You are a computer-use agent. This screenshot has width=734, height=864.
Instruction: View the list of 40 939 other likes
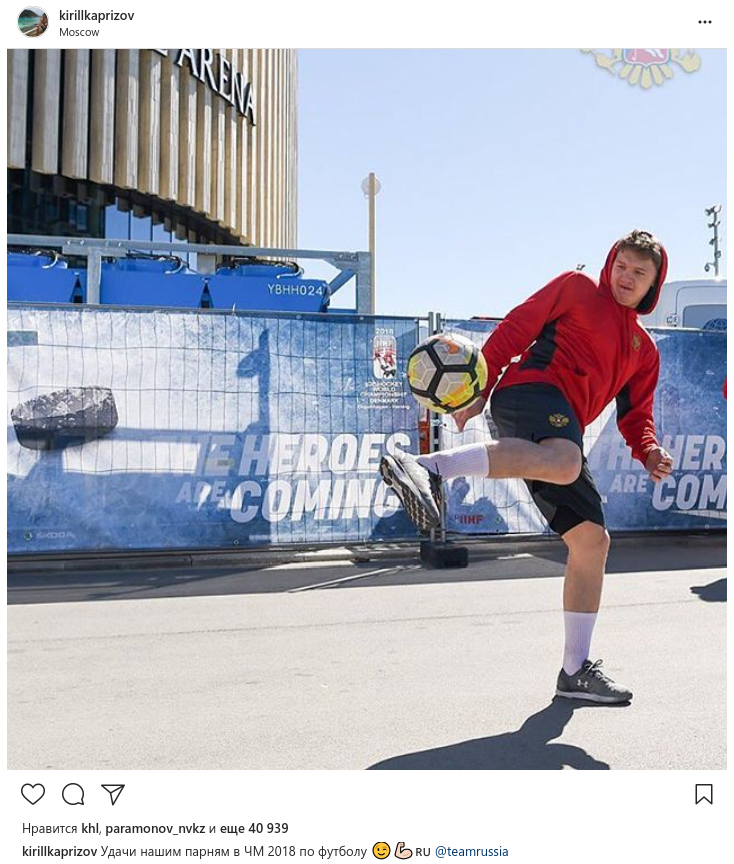[x=254, y=828]
